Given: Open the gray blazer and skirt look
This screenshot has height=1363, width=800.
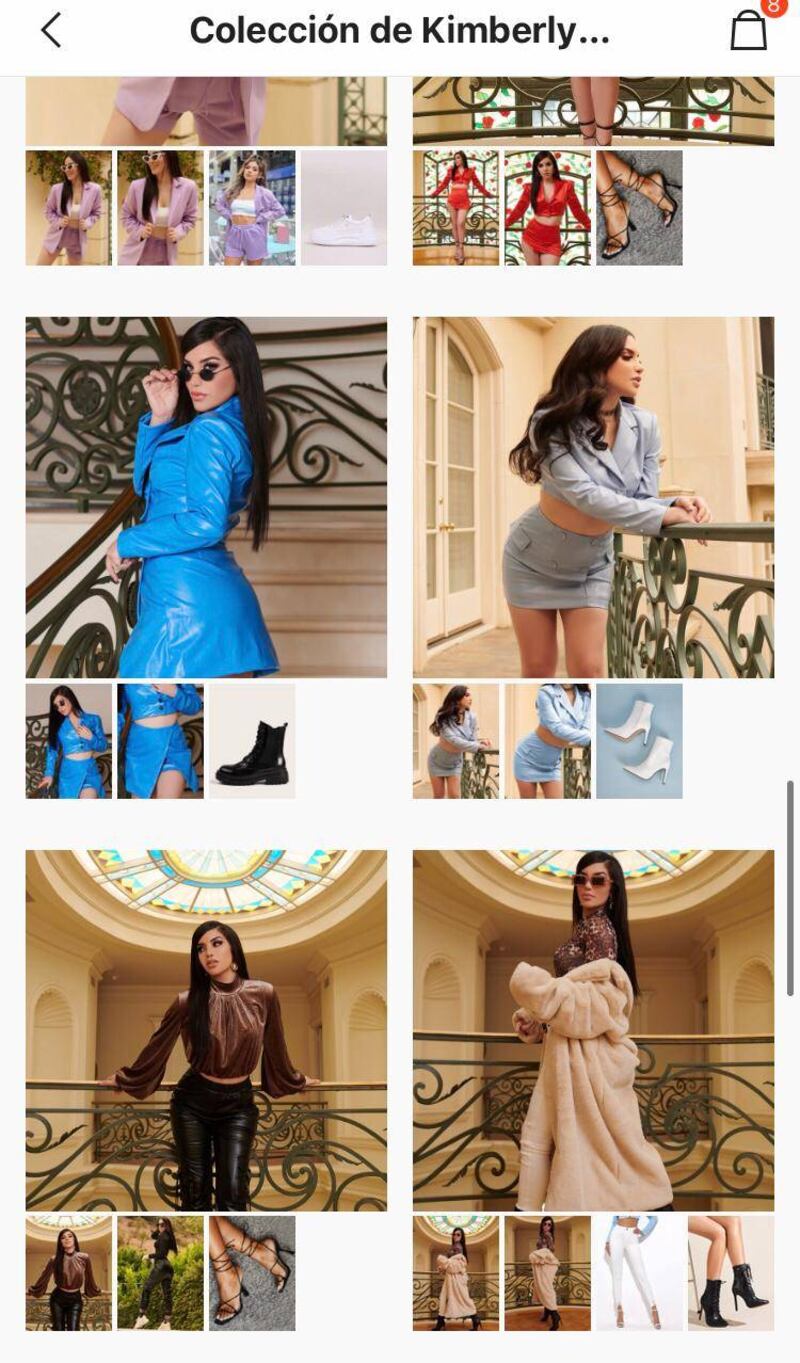Looking at the screenshot, I should [x=593, y=497].
